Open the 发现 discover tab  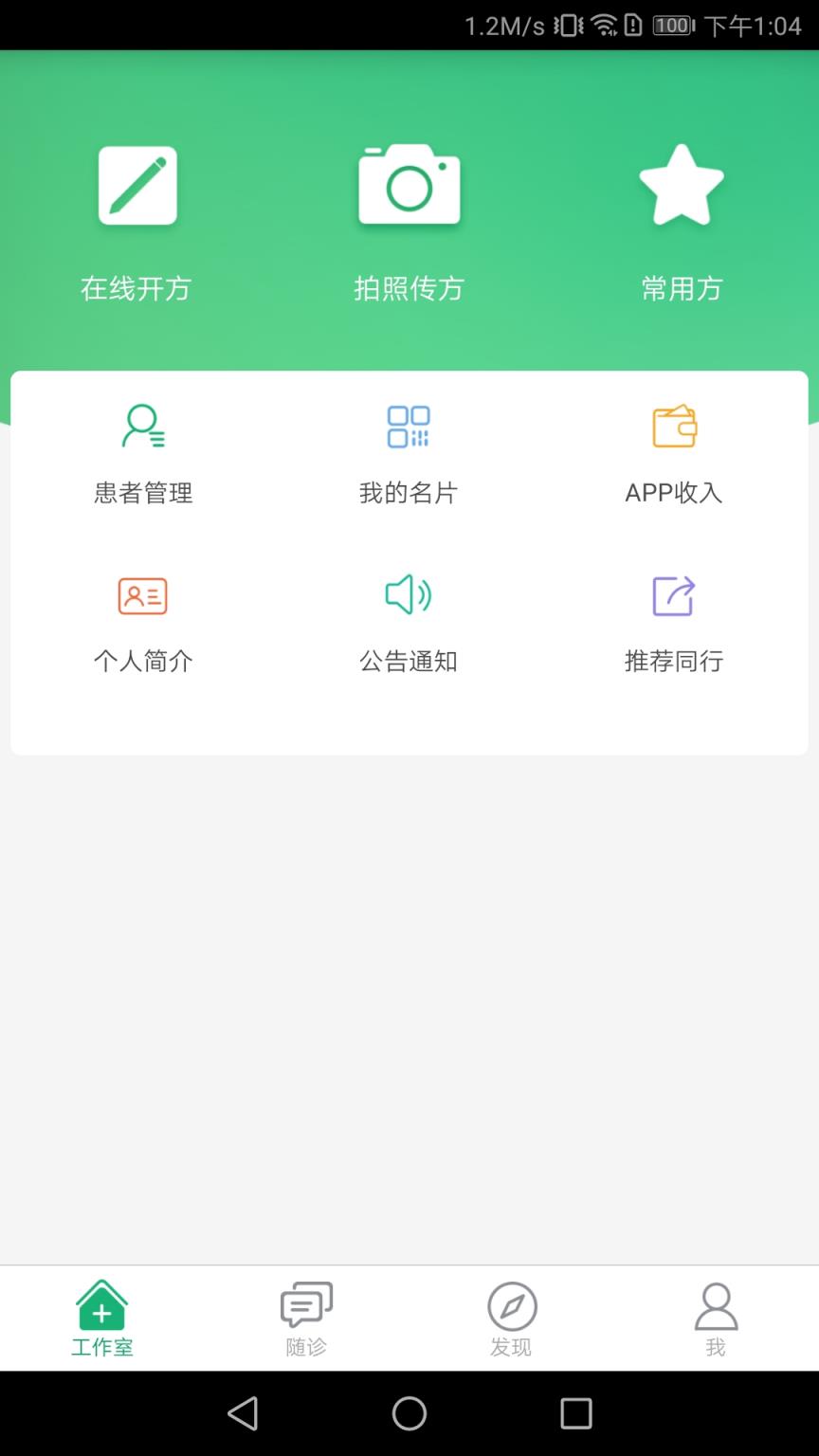511,1318
